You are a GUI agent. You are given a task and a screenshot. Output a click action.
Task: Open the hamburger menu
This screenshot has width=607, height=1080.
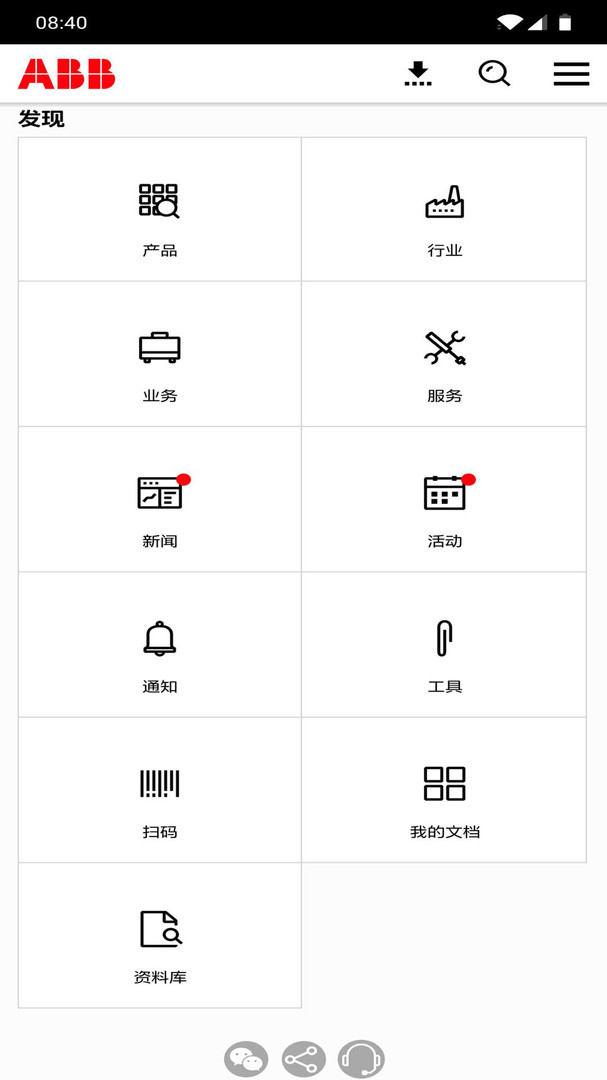point(571,74)
